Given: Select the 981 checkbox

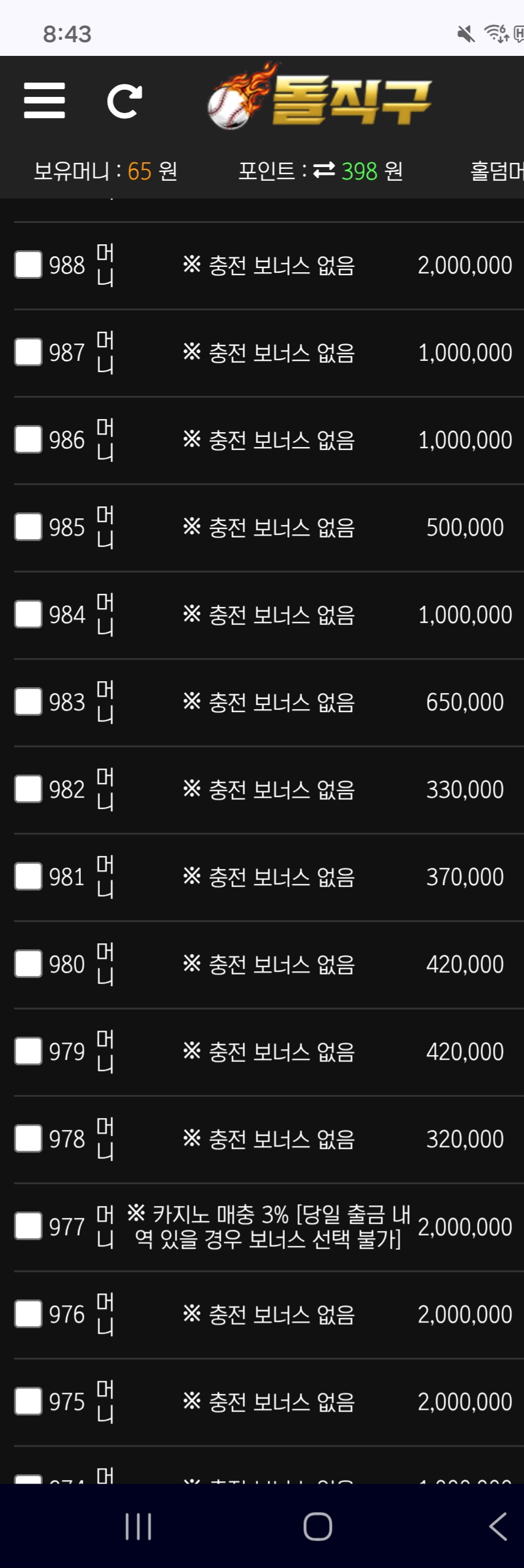Looking at the screenshot, I should (x=28, y=877).
